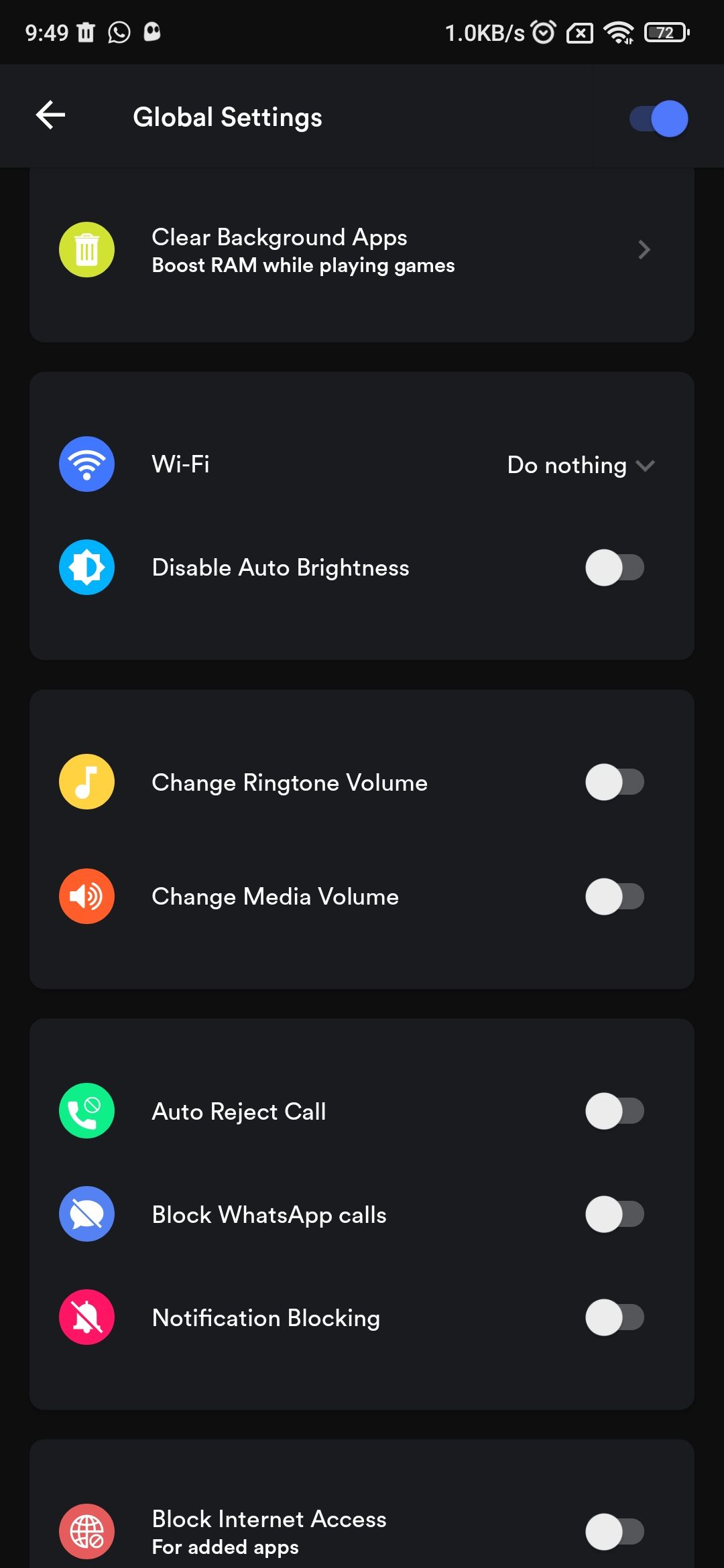The width and height of the screenshot is (724, 1568).
Task: Turn off the Global Settings master switch
Action: point(658,119)
